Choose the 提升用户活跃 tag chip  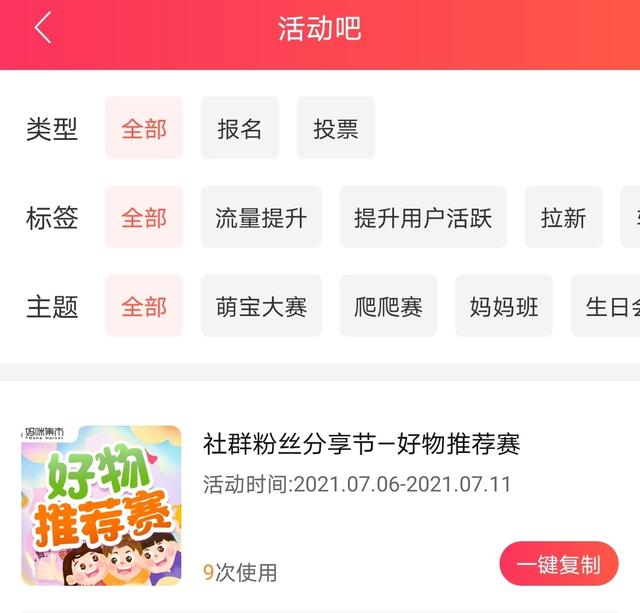[x=423, y=217]
